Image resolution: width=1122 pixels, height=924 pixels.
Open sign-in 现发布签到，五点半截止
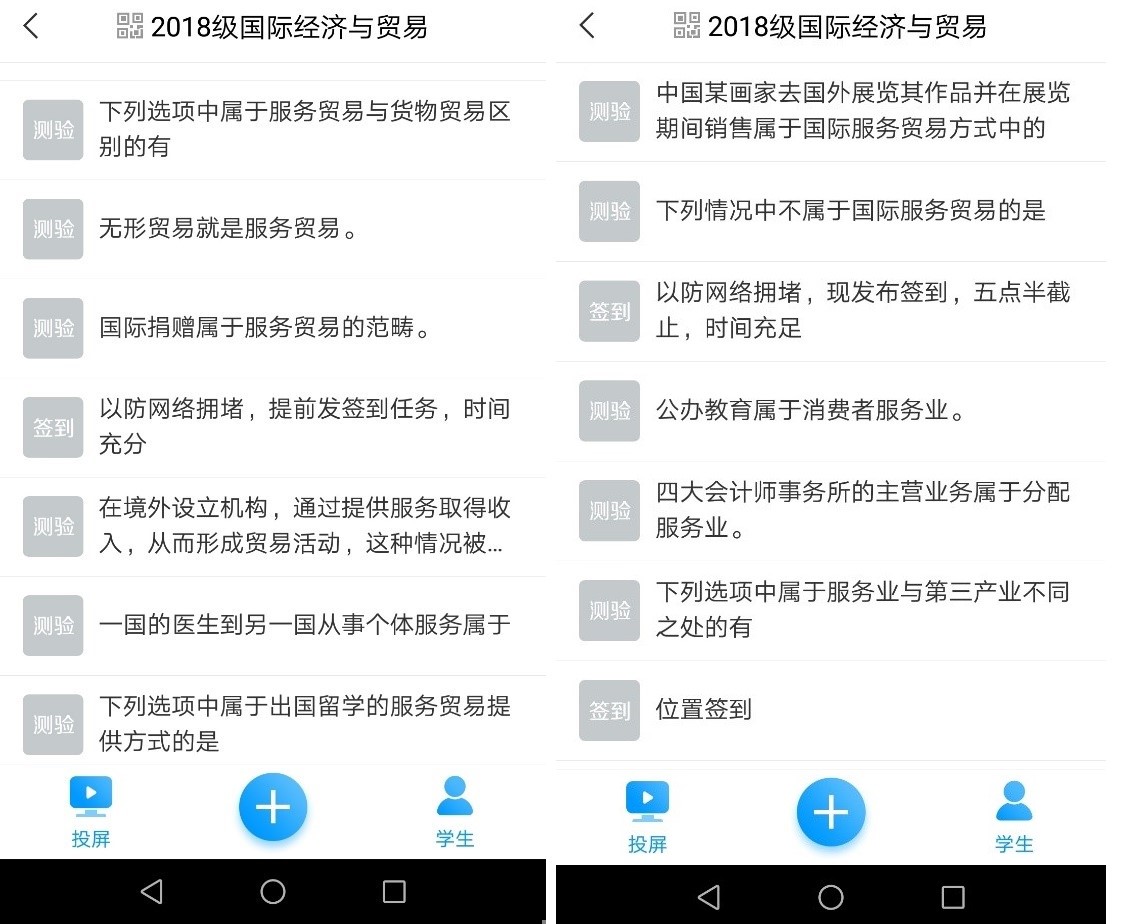(x=862, y=310)
